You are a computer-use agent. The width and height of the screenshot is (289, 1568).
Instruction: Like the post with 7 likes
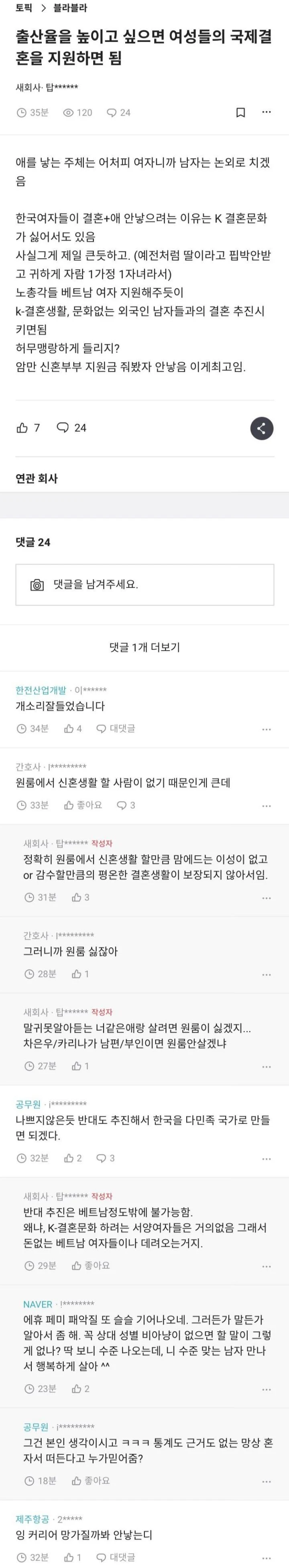point(28,429)
